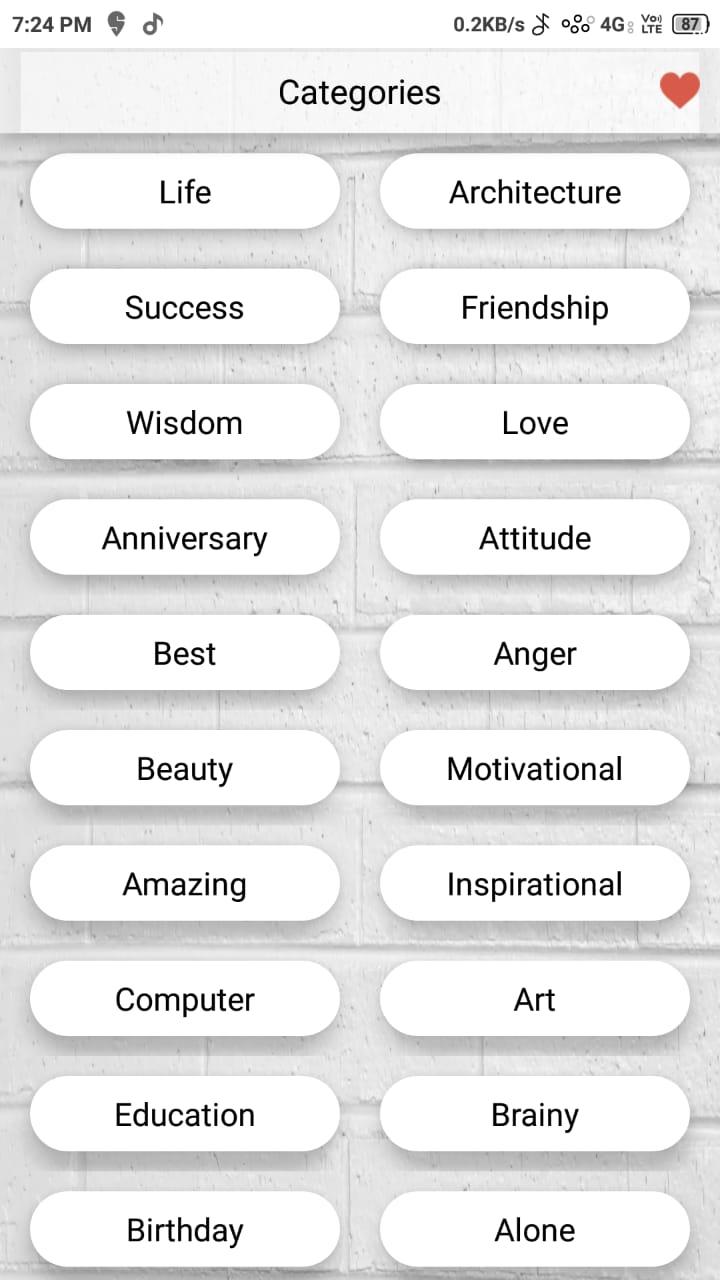Image resolution: width=720 pixels, height=1280 pixels.
Task: Open the Life category
Action: [x=185, y=192]
